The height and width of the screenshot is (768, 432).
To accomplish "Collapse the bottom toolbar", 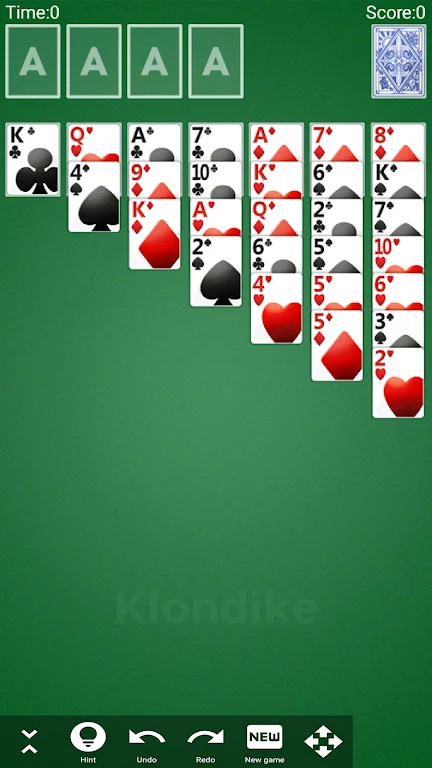I will pos(29,741).
